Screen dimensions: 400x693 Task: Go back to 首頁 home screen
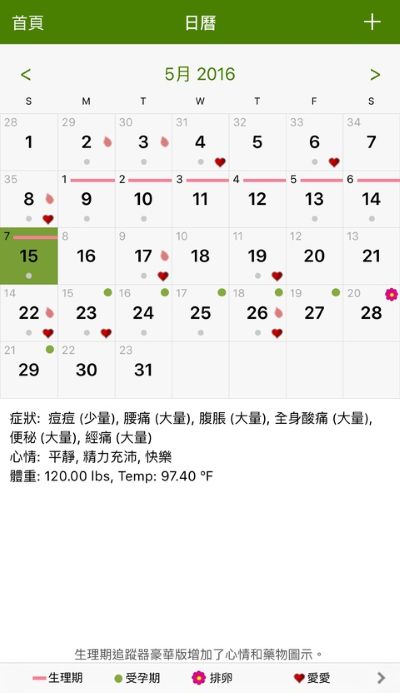pos(28,23)
